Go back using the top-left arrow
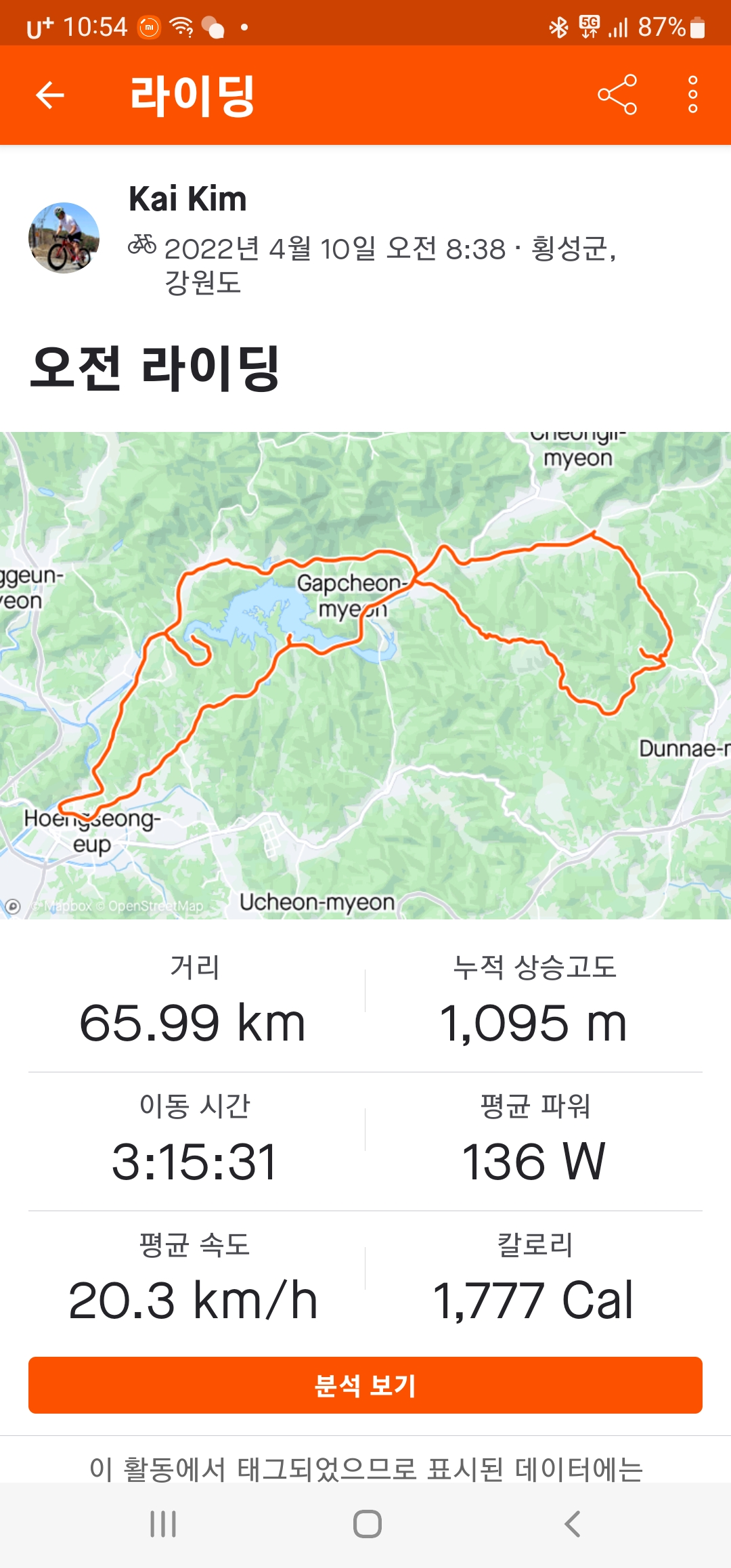This screenshot has width=731, height=1568. [x=49, y=95]
